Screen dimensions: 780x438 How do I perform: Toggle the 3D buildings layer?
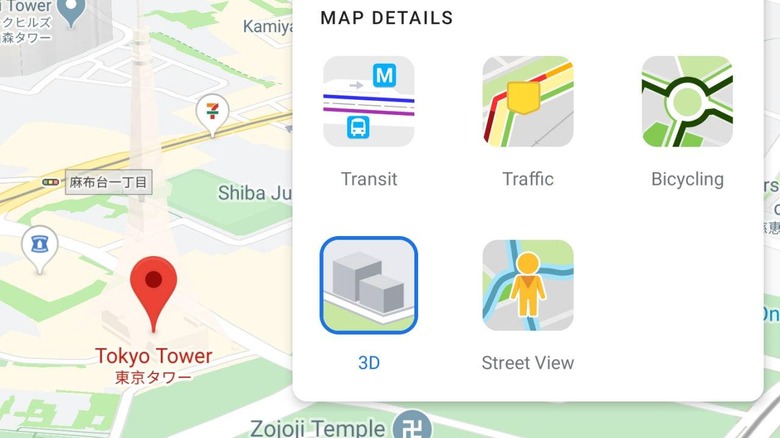368,285
